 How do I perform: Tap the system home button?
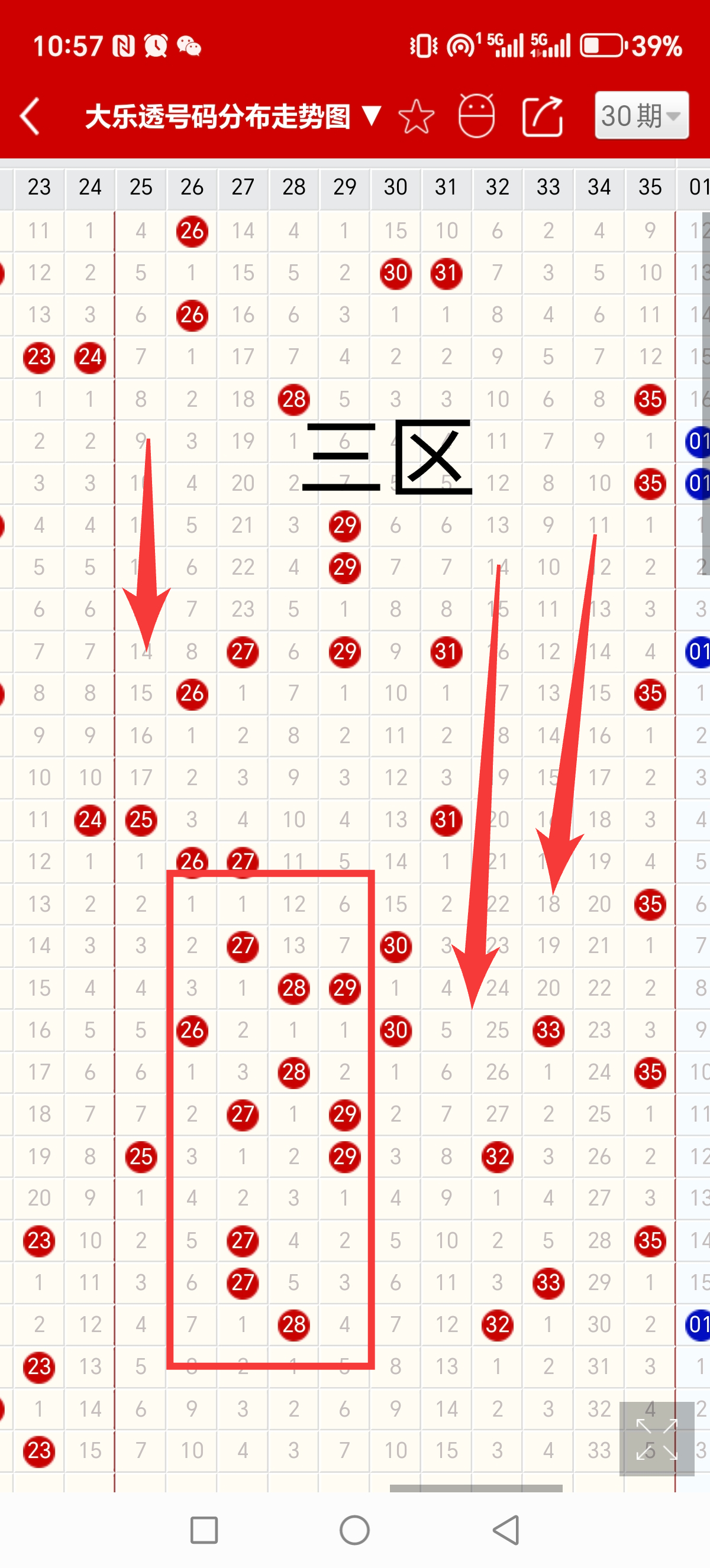point(354,1530)
